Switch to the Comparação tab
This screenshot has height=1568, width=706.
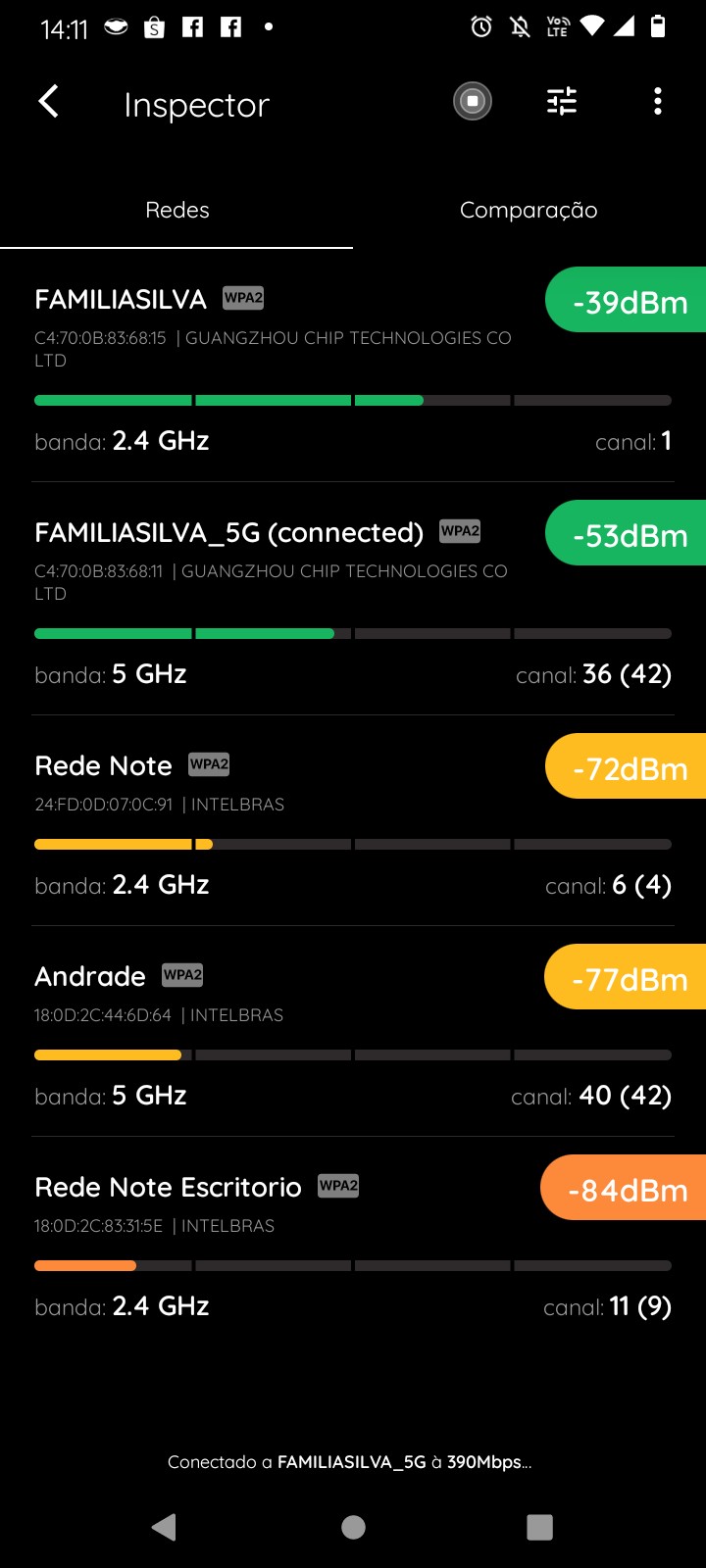tap(529, 210)
